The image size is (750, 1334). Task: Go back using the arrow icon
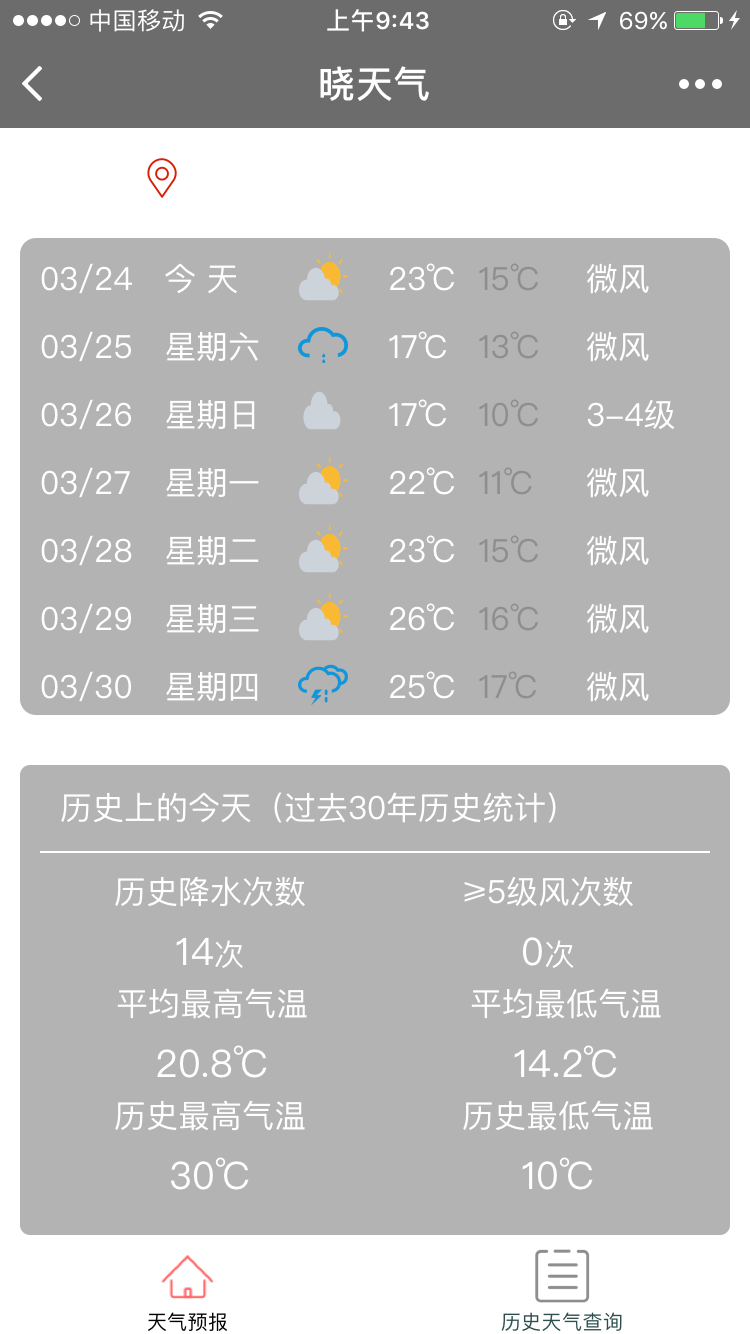tap(33, 84)
